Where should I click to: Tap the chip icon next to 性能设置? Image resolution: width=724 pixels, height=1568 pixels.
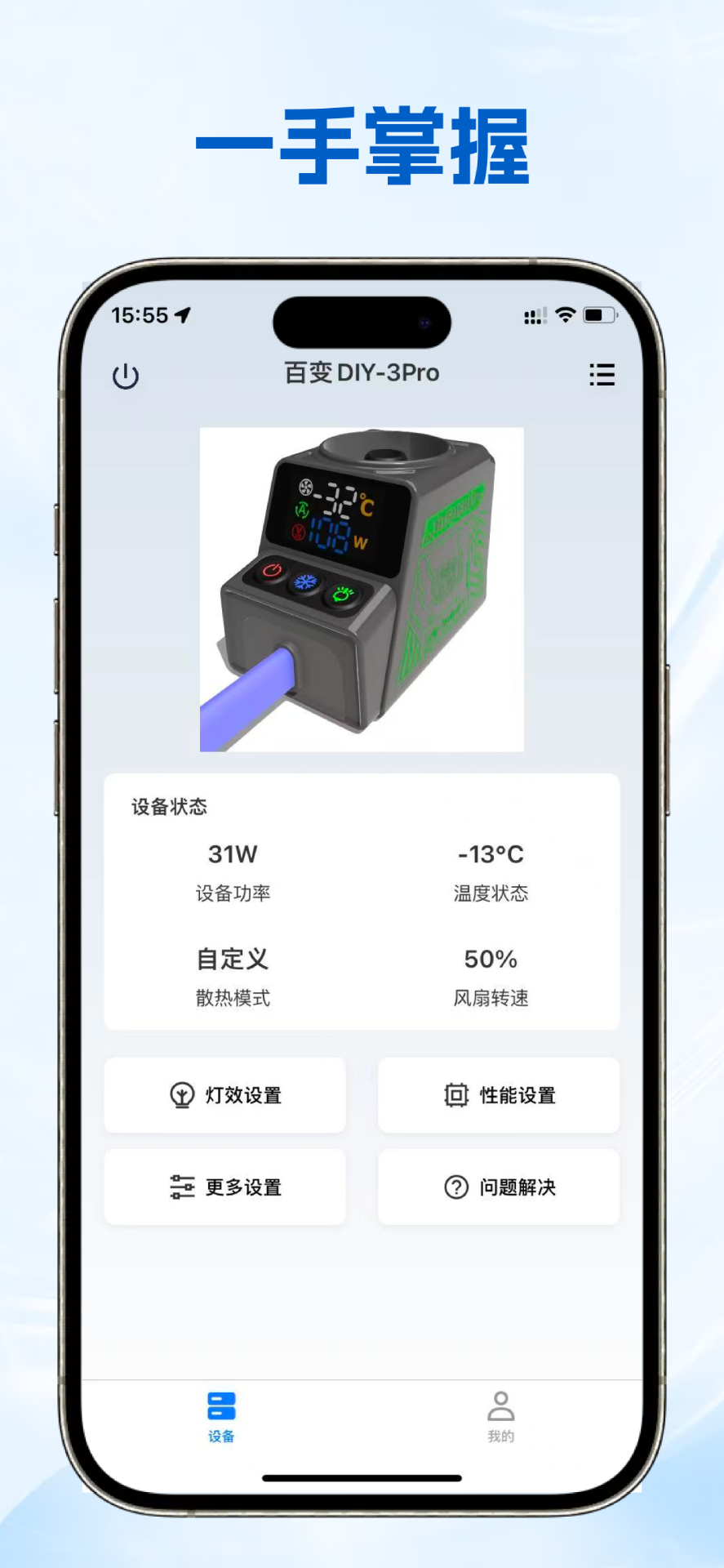[454, 1095]
